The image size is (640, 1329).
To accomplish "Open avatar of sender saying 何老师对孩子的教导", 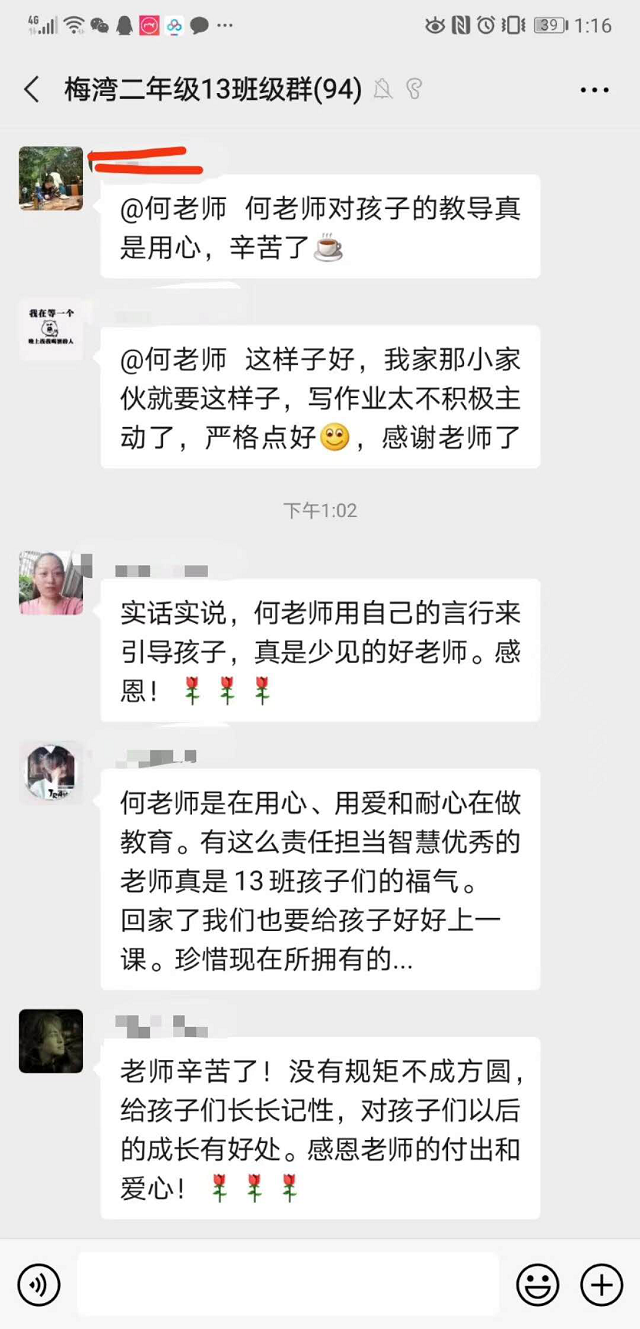I will click(51, 178).
